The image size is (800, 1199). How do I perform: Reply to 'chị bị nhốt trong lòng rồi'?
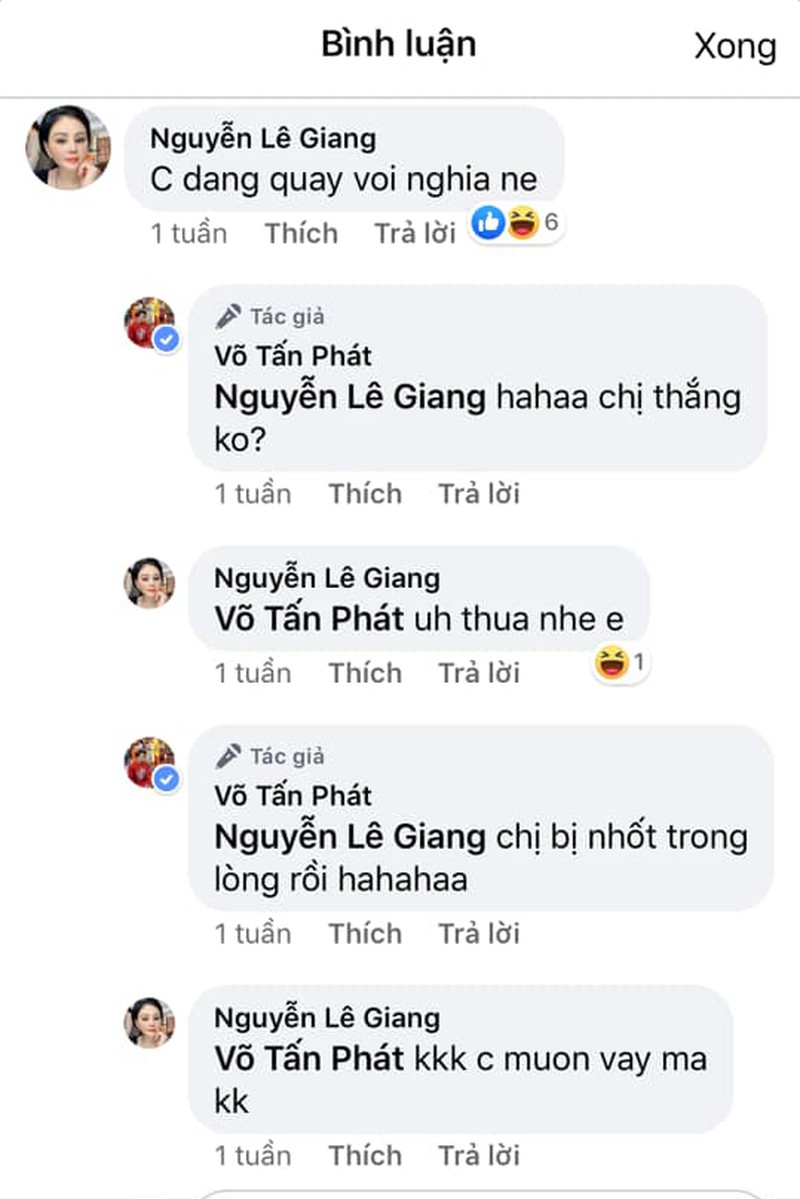(478, 933)
